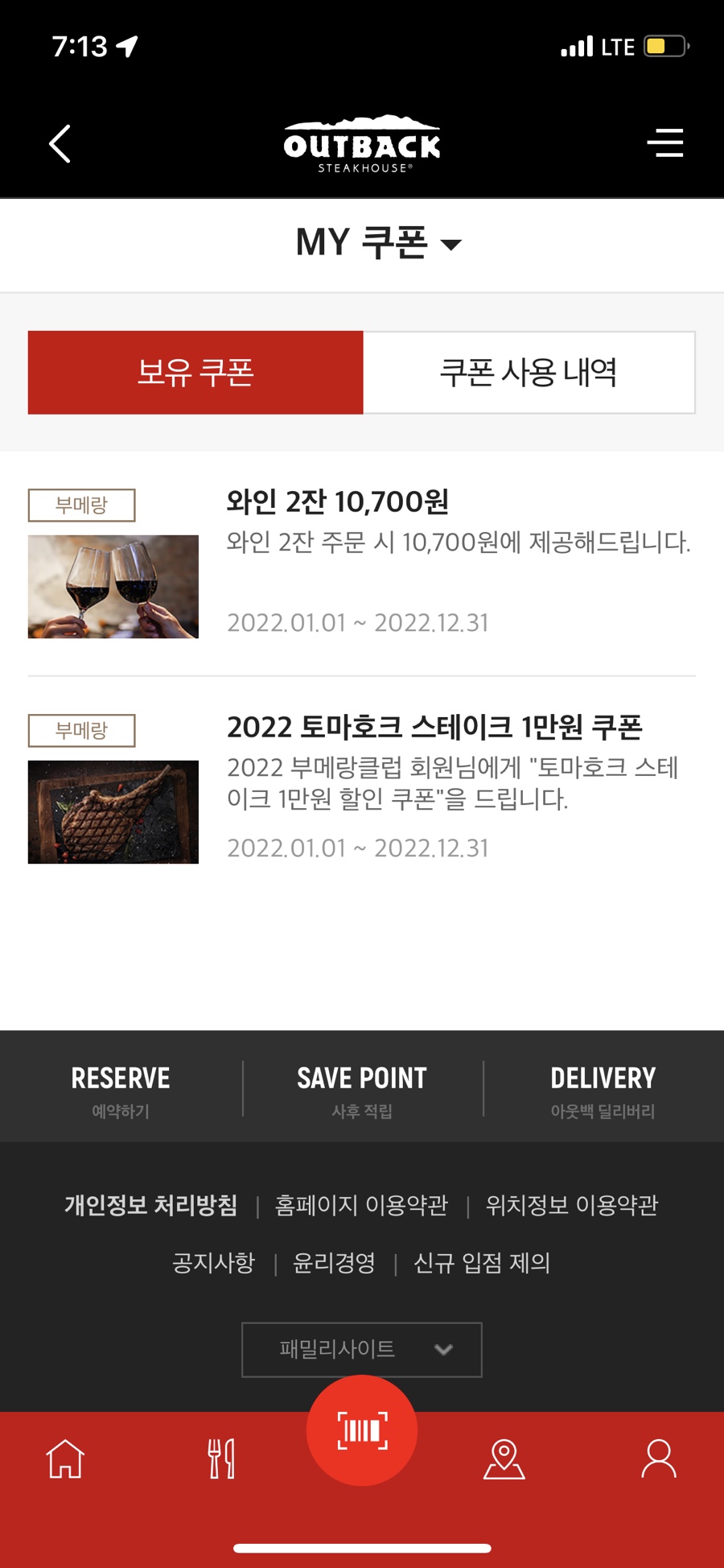The height and width of the screenshot is (1568, 724).
Task: Open the profile tab
Action: coord(658,1459)
